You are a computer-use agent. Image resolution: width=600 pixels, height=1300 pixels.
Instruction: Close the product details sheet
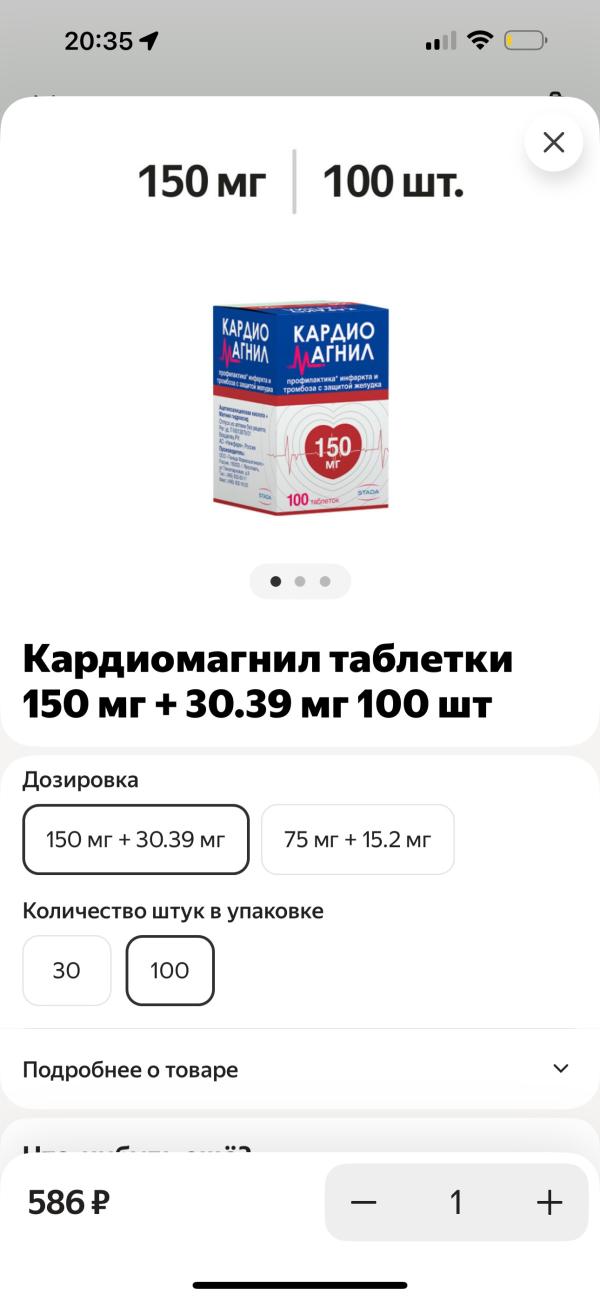553,142
